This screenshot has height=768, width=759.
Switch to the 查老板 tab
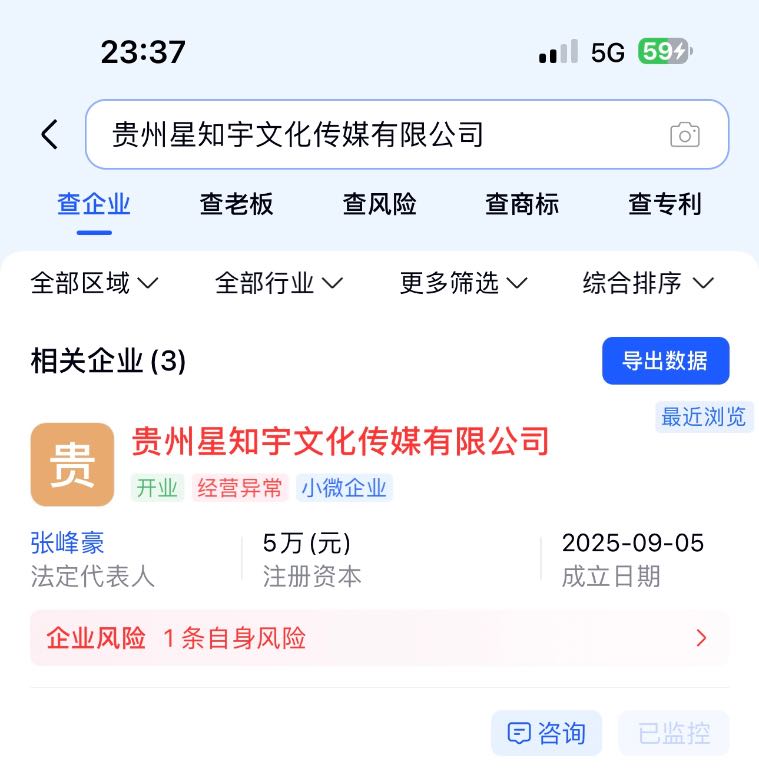(x=236, y=204)
